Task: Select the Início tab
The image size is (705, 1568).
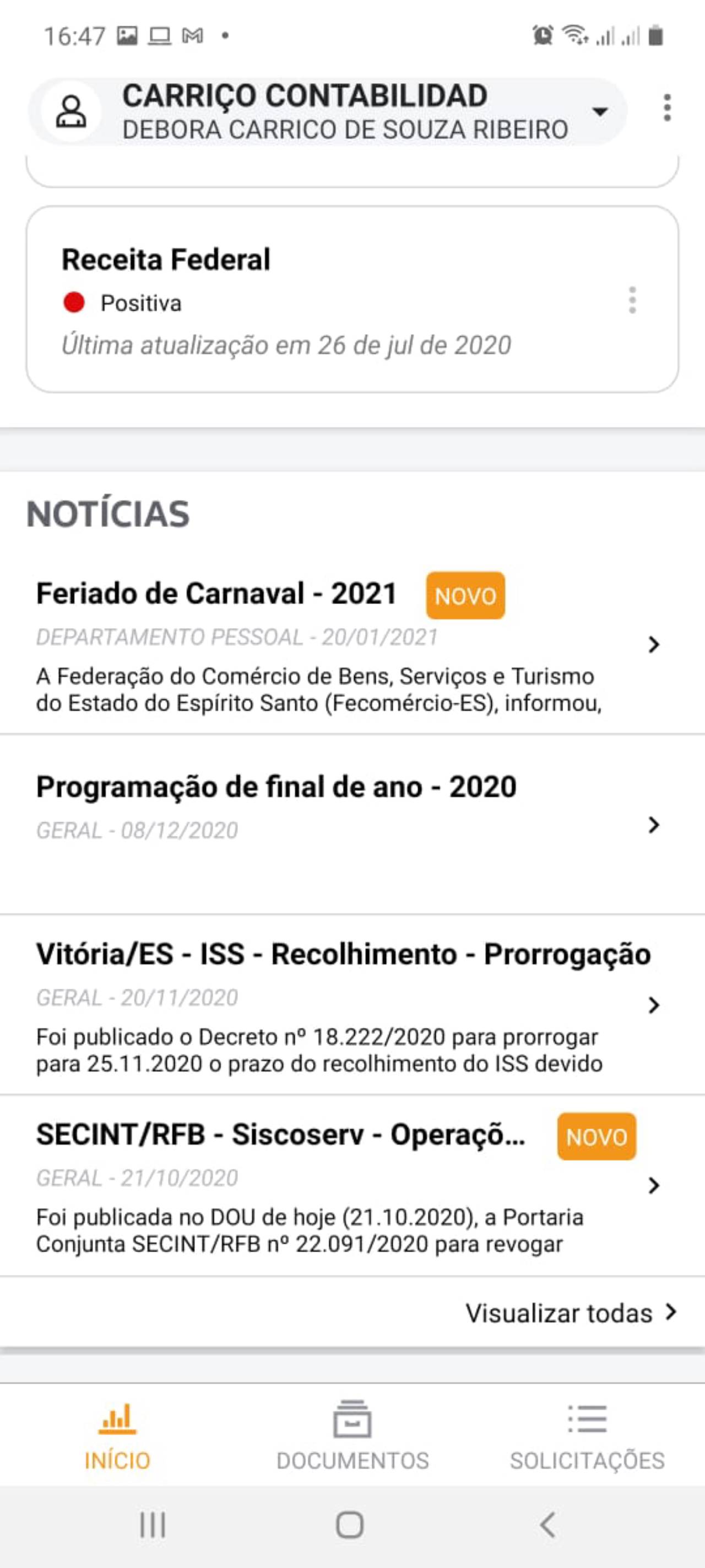Action: click(x=117, y=1435)
